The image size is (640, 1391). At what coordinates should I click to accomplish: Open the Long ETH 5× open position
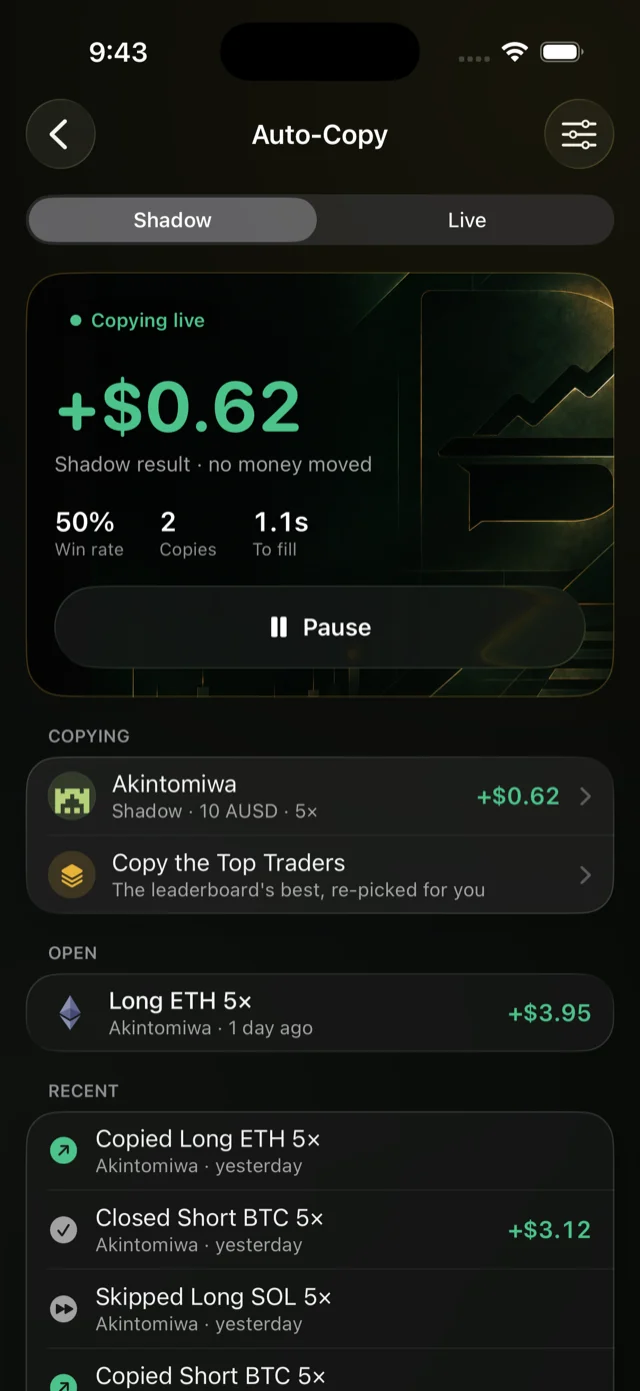click(x=320, y=1013)
